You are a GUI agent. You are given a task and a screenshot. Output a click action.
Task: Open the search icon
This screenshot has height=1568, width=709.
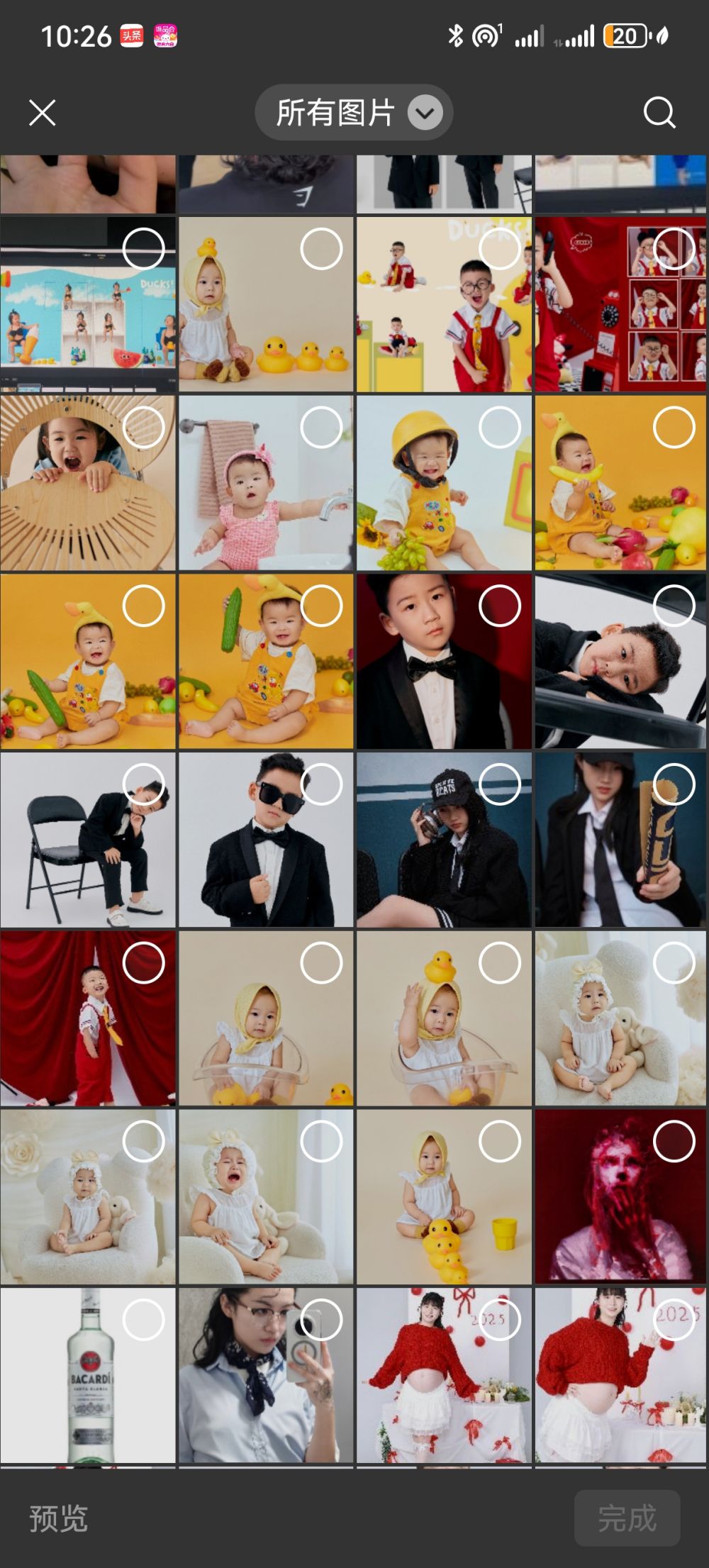[x=659, y=113]
